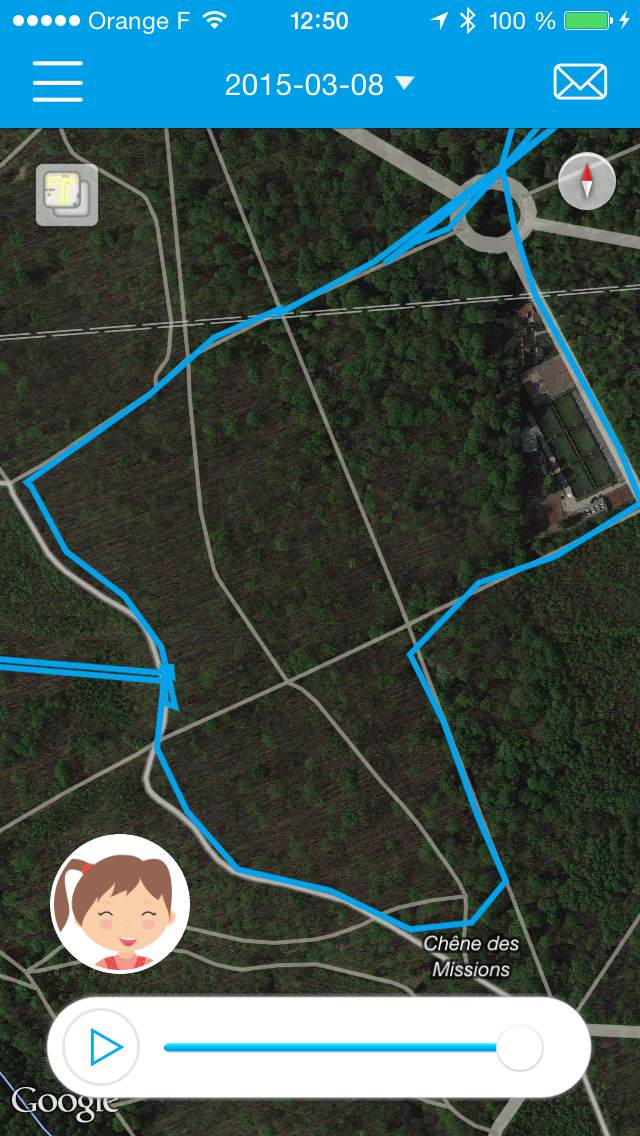The height and width of the screenshot is (1136, 640).
Task: Tap the route playback slider handle
Action: coord(520,1047)
